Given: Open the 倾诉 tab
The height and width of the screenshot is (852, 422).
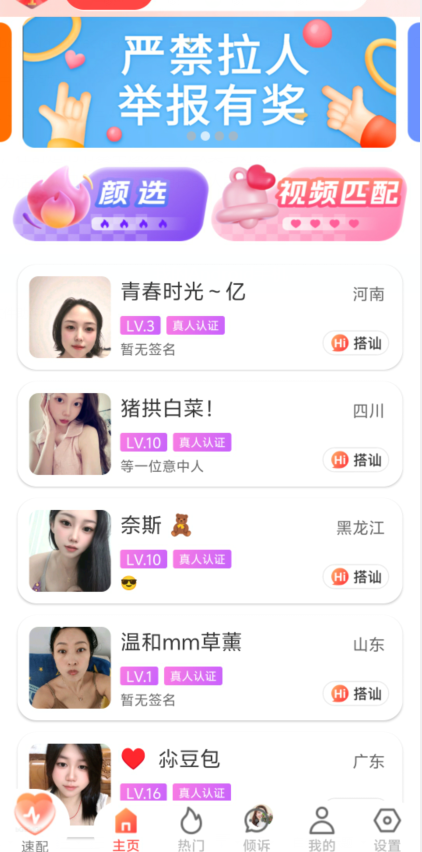Looking at the screenshot, I should (257, 829).
